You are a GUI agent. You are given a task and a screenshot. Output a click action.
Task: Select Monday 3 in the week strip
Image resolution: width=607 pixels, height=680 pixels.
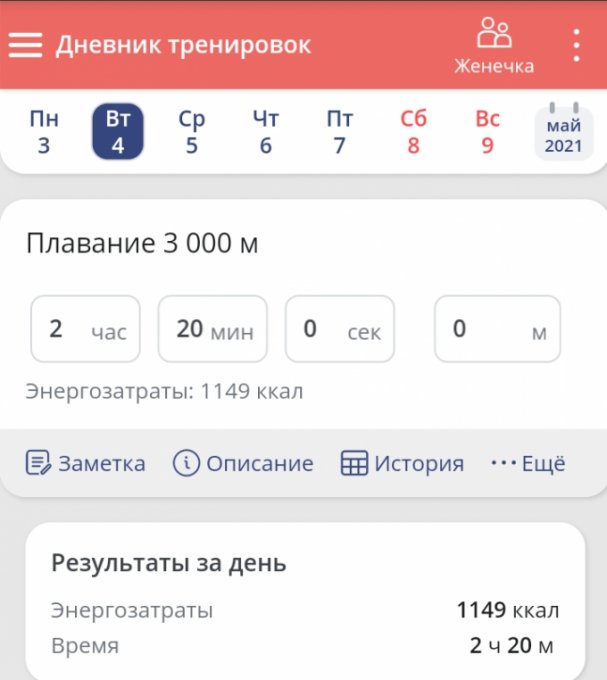pyautogui.click(x=44, y=133)
